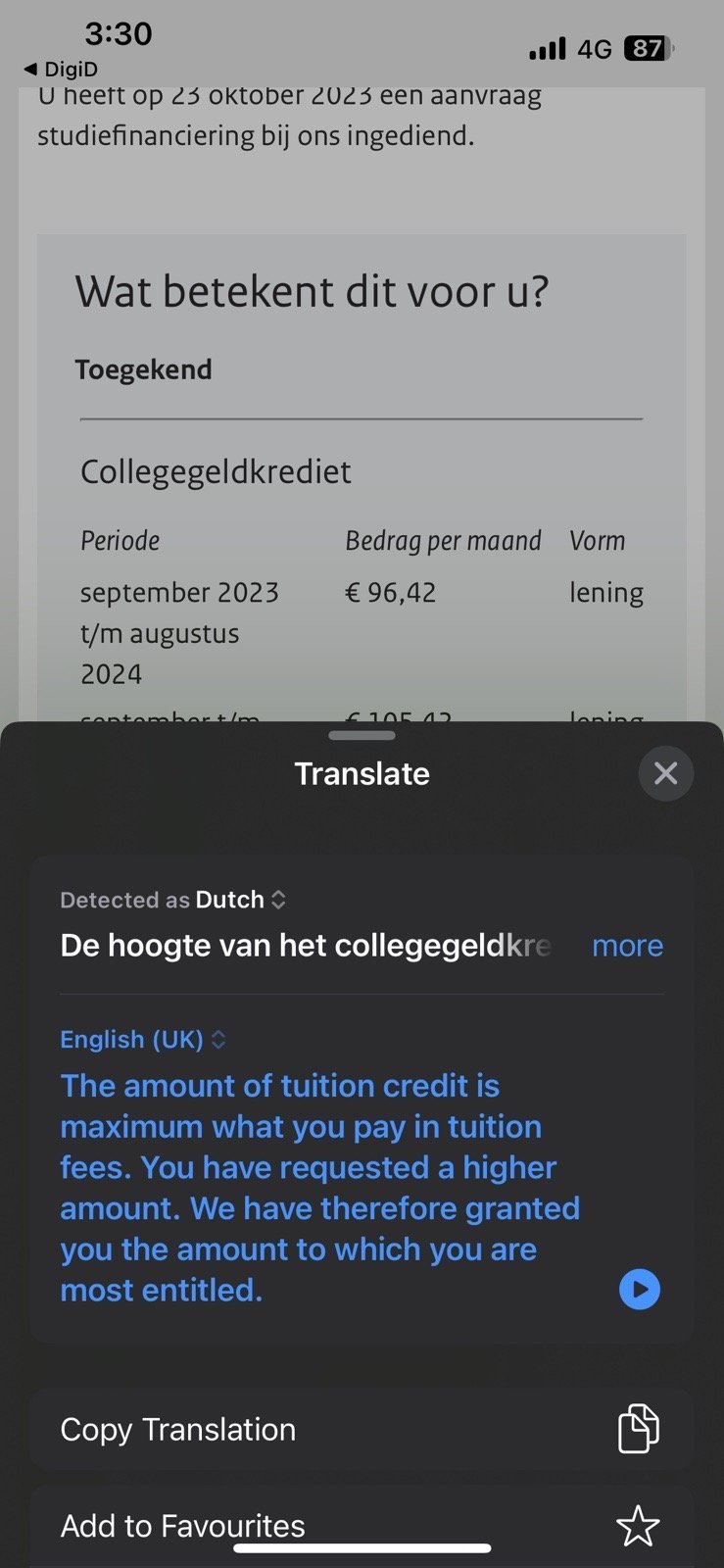Change the English (UK) target language
The image size is (724, 1568).
click(143, 1039)
